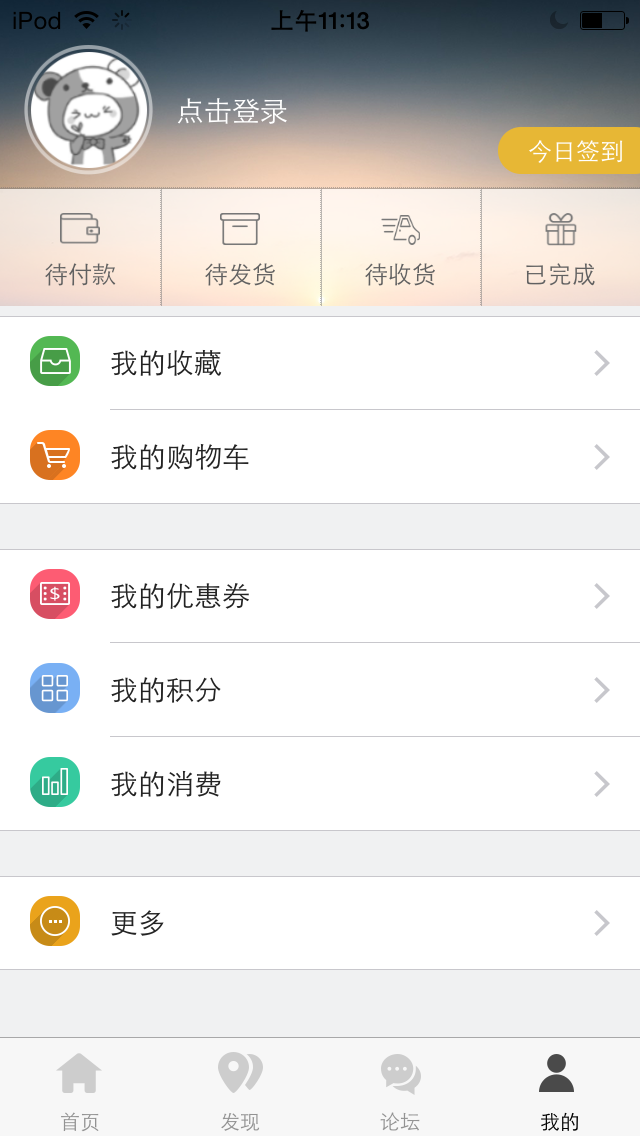Image resolution: width=640 pixels, height=1136 pixels.
Task: Tap 点击登录 to log in
Action: 232,112
